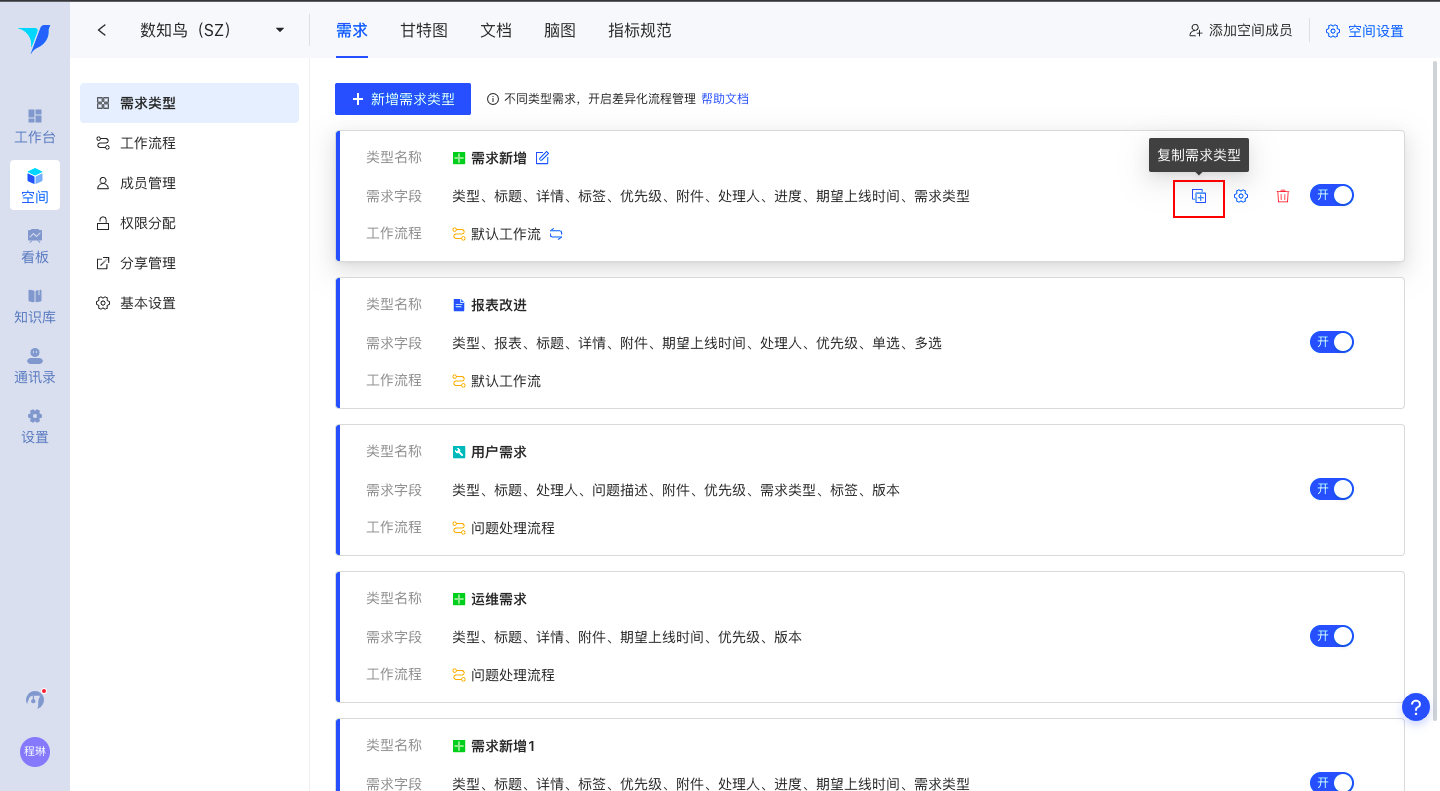Switch the workflow for 需求新增
Viewport: 1440px width, 791px height.
coord(556,234)
